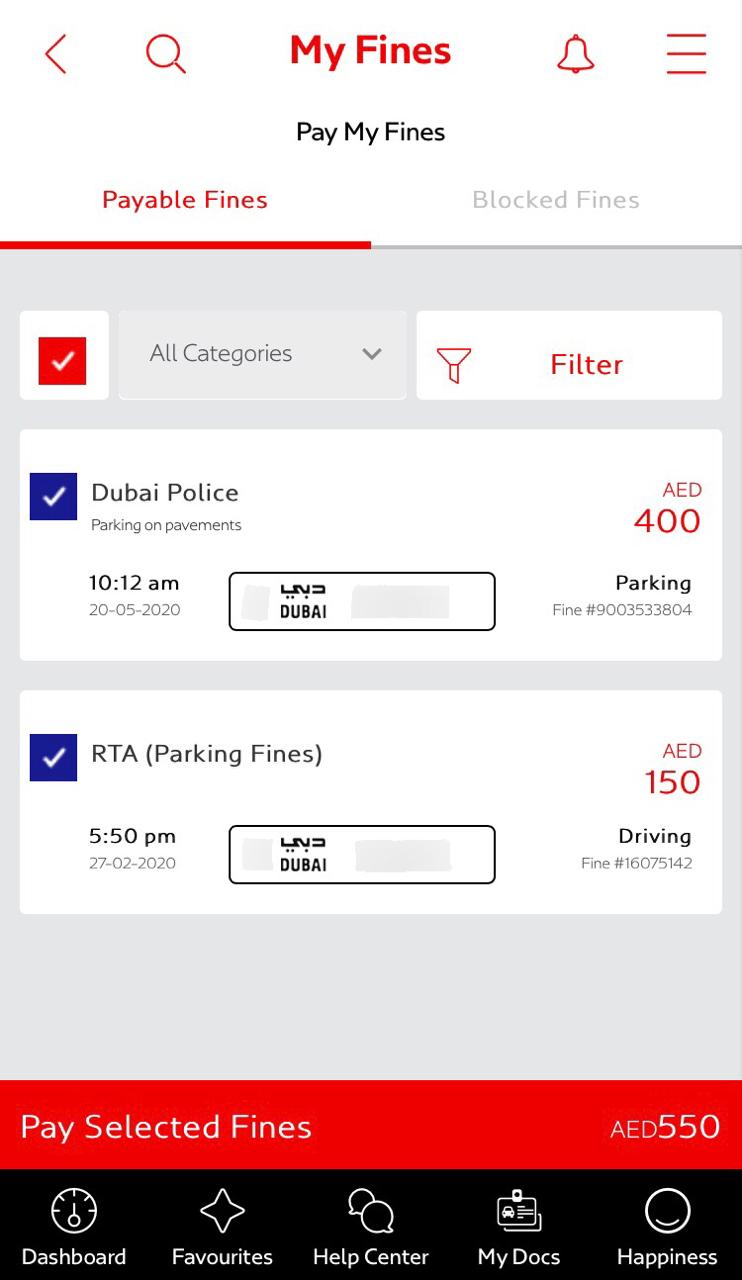The height and width of the screenshot is (1280, 742).
Task: Tap the Happiness smiley icon
Action: coord(666,1212)
